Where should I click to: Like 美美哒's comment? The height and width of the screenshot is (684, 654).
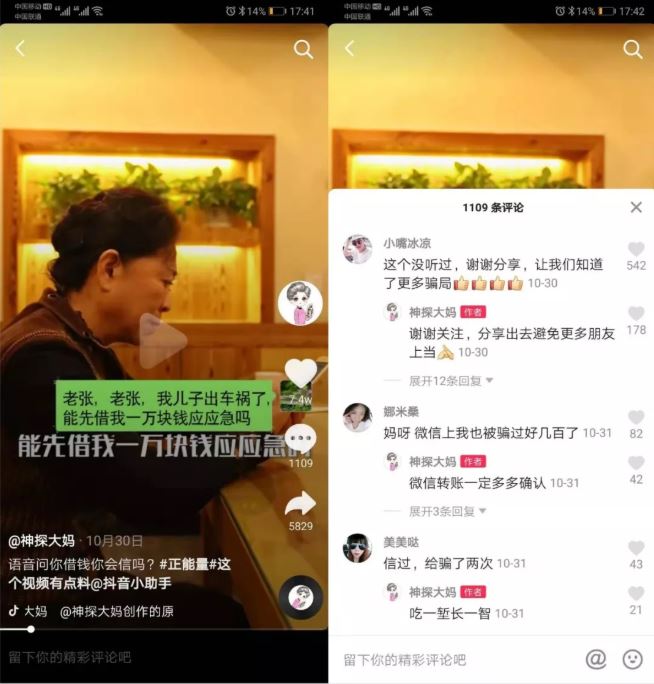[x=636, y=548]
